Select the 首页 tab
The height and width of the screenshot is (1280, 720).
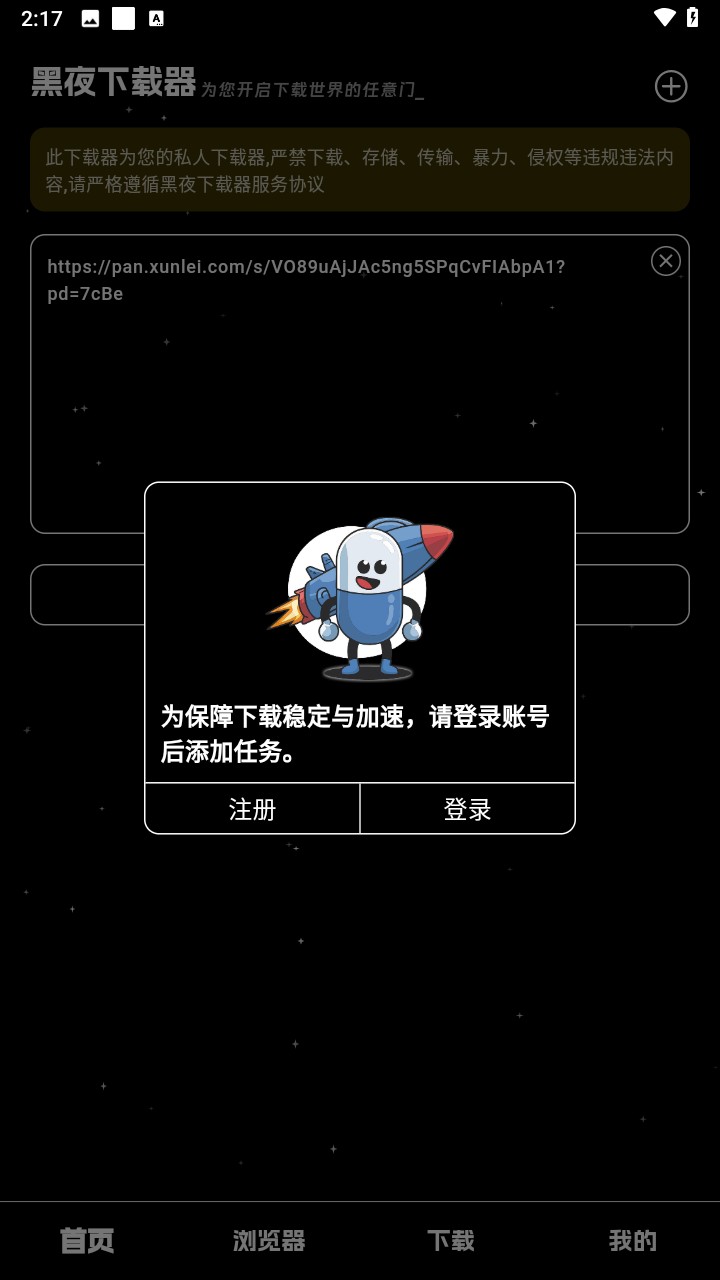87,1241
